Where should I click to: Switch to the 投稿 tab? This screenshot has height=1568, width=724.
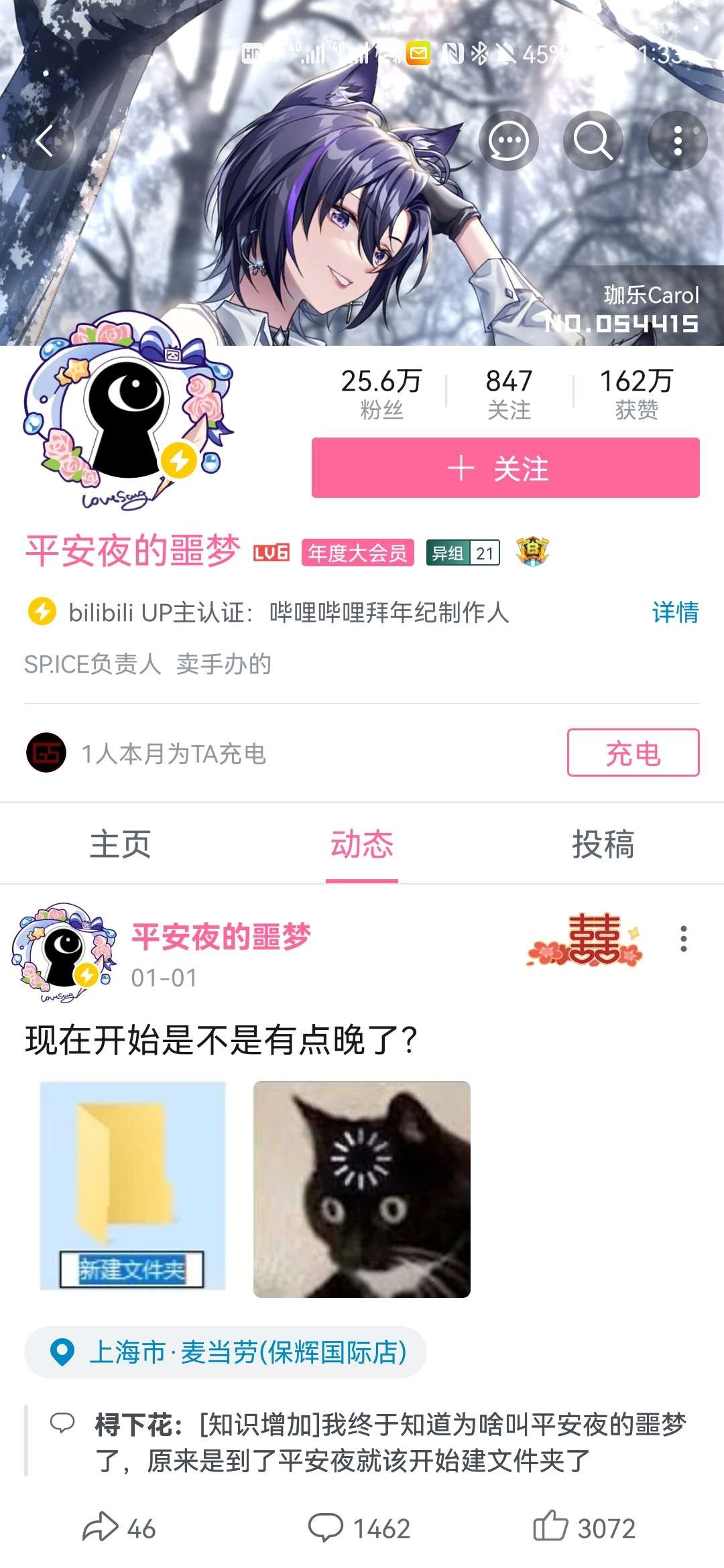tap(603, 844)
